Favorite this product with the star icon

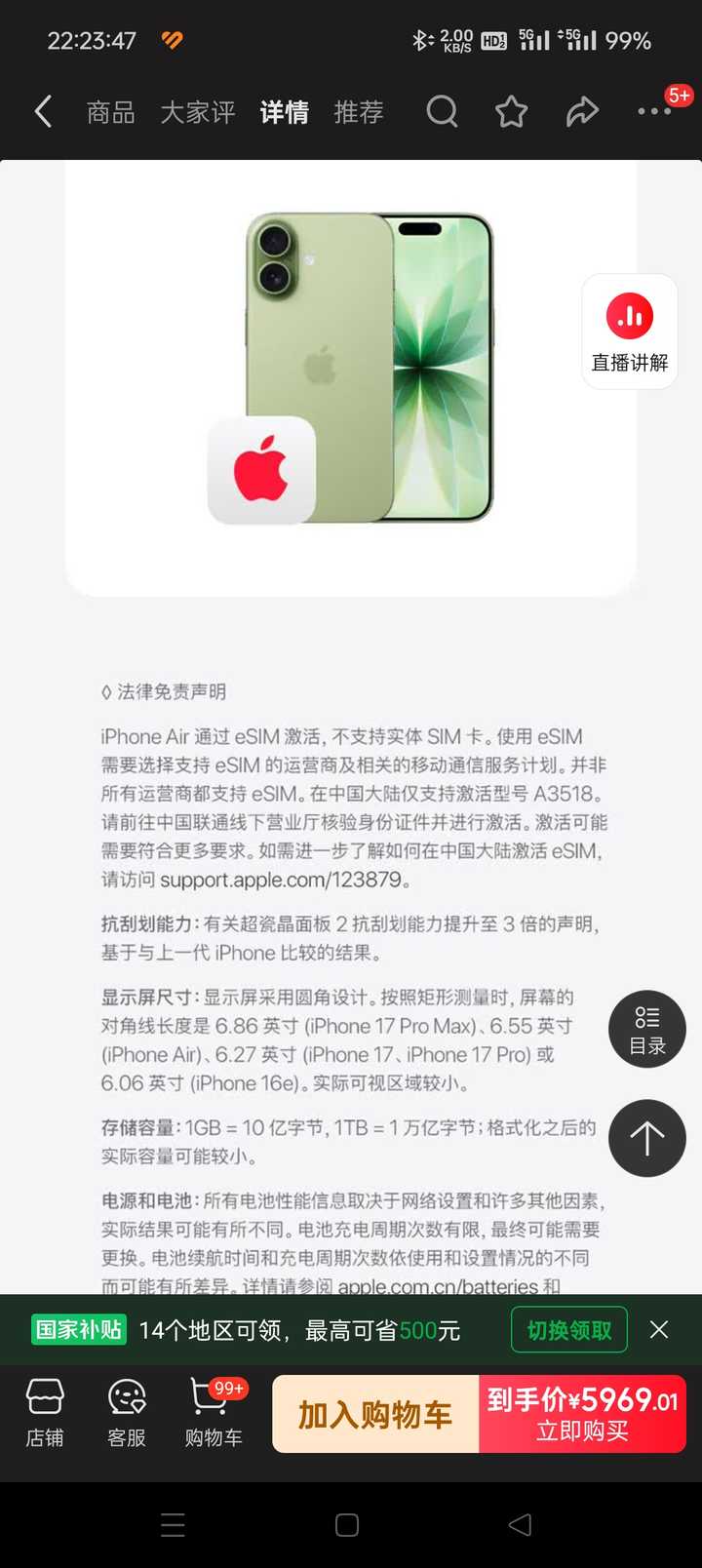click(512, 112)
